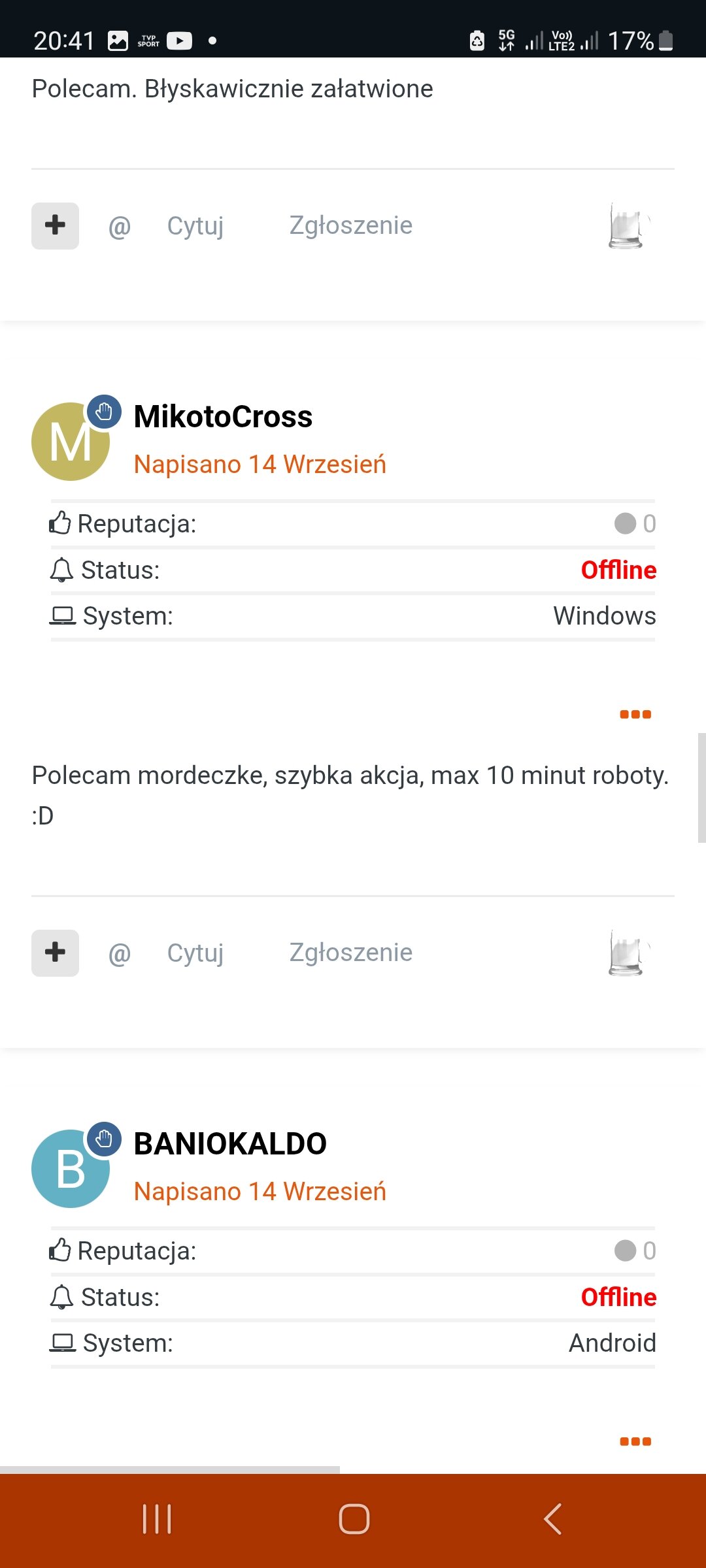Open the MikotoCross username link
706x1568 pixels.
click(x=223, y=417)
